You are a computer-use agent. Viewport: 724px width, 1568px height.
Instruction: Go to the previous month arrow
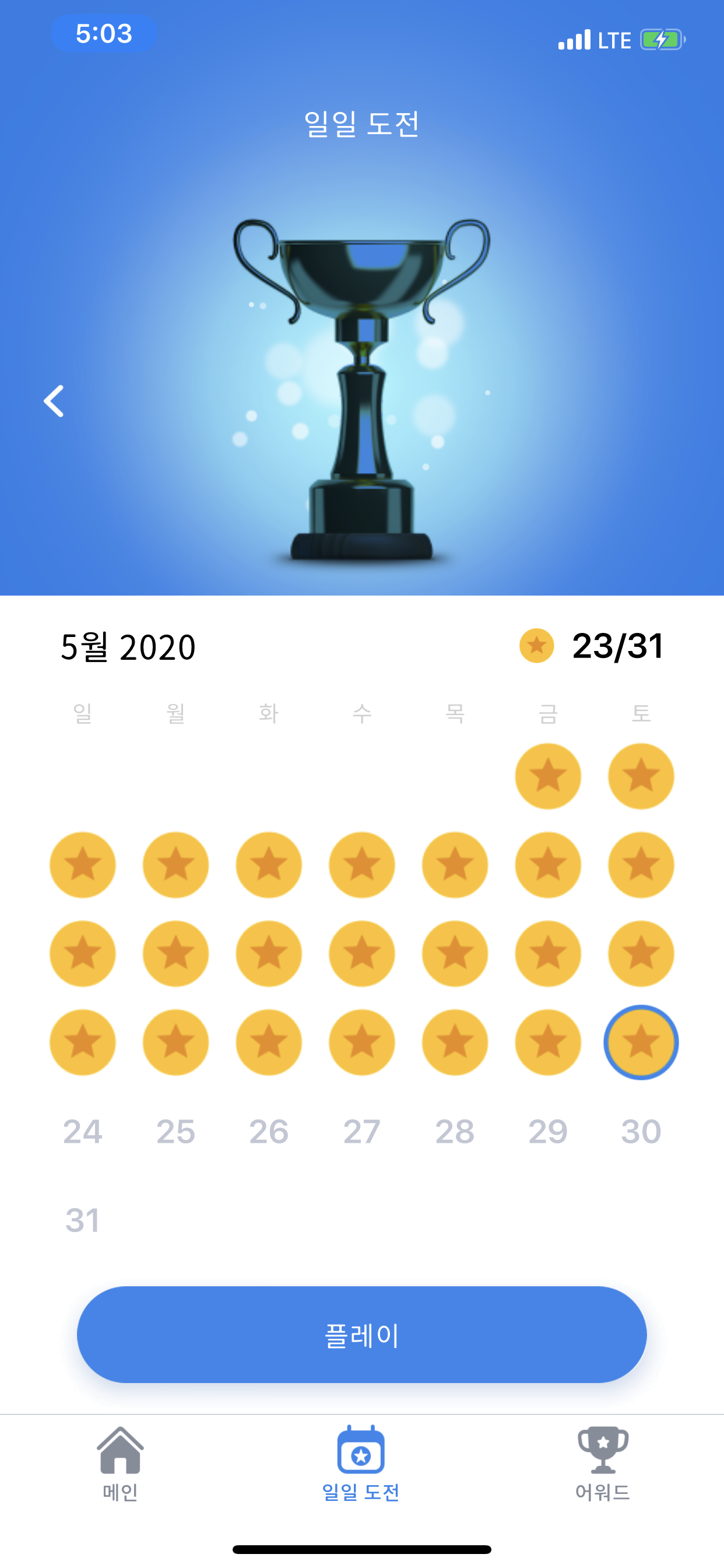54,402
